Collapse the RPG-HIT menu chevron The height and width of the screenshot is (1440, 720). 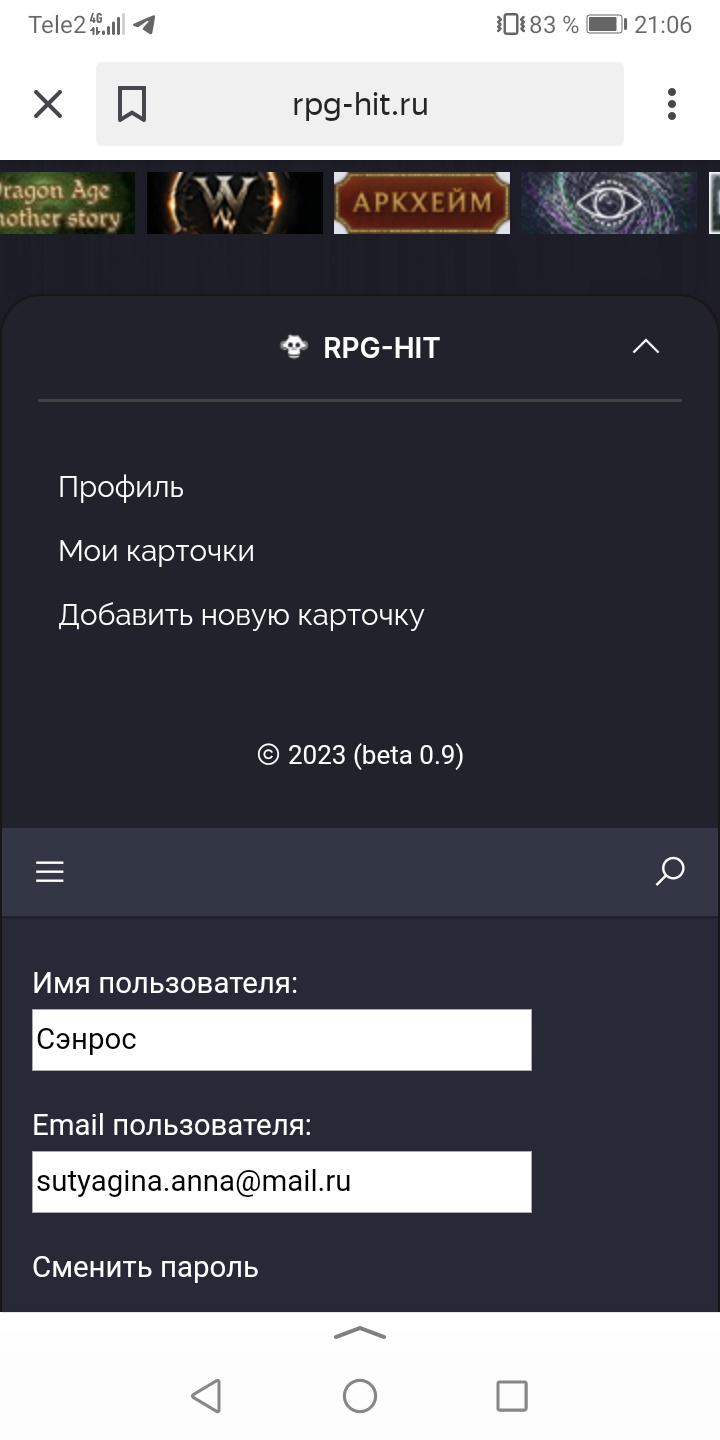(646, 347)
